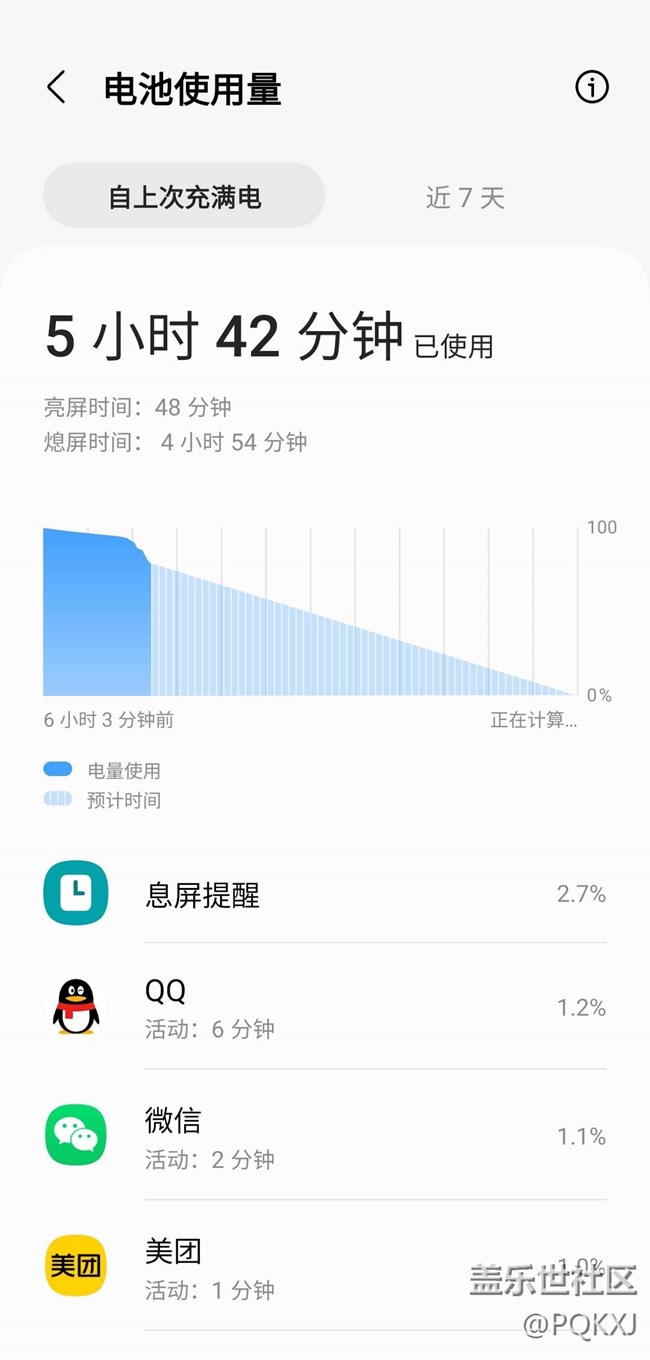Open 息屏提醒 battery usage details
Viewport: 650px width, 1360px height.
point(325,893)
